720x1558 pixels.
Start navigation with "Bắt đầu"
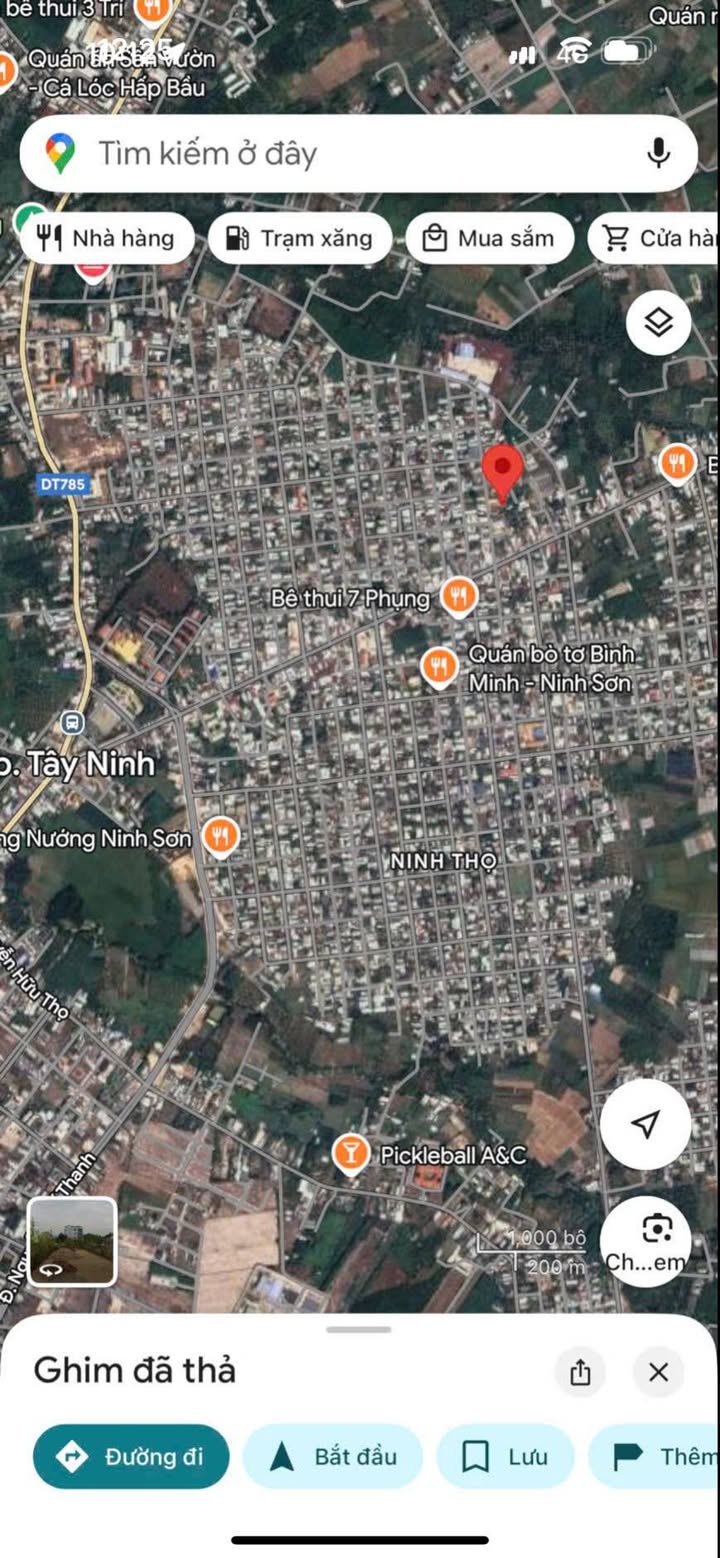click(x=333, y=1456)
